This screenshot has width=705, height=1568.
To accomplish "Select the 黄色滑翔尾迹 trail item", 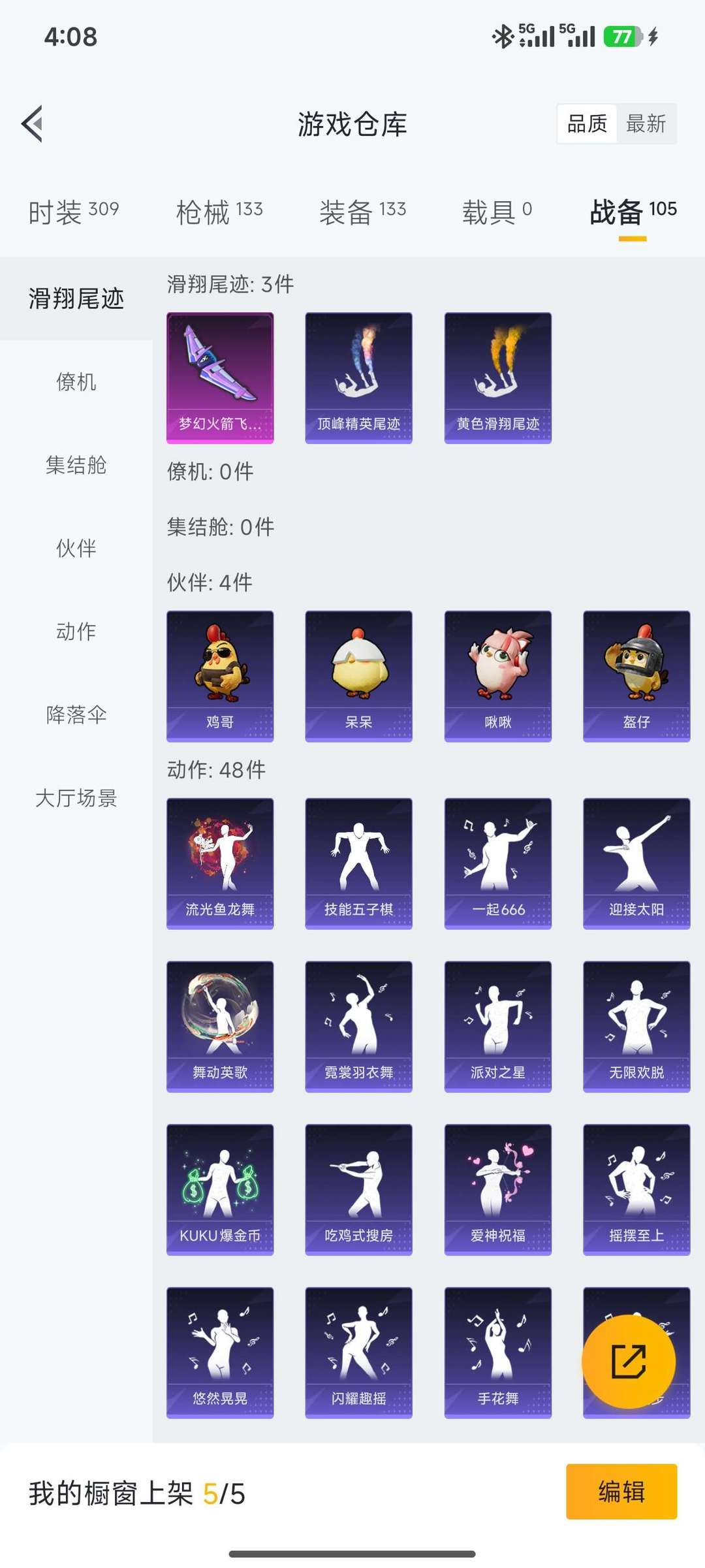I will 498,376.
